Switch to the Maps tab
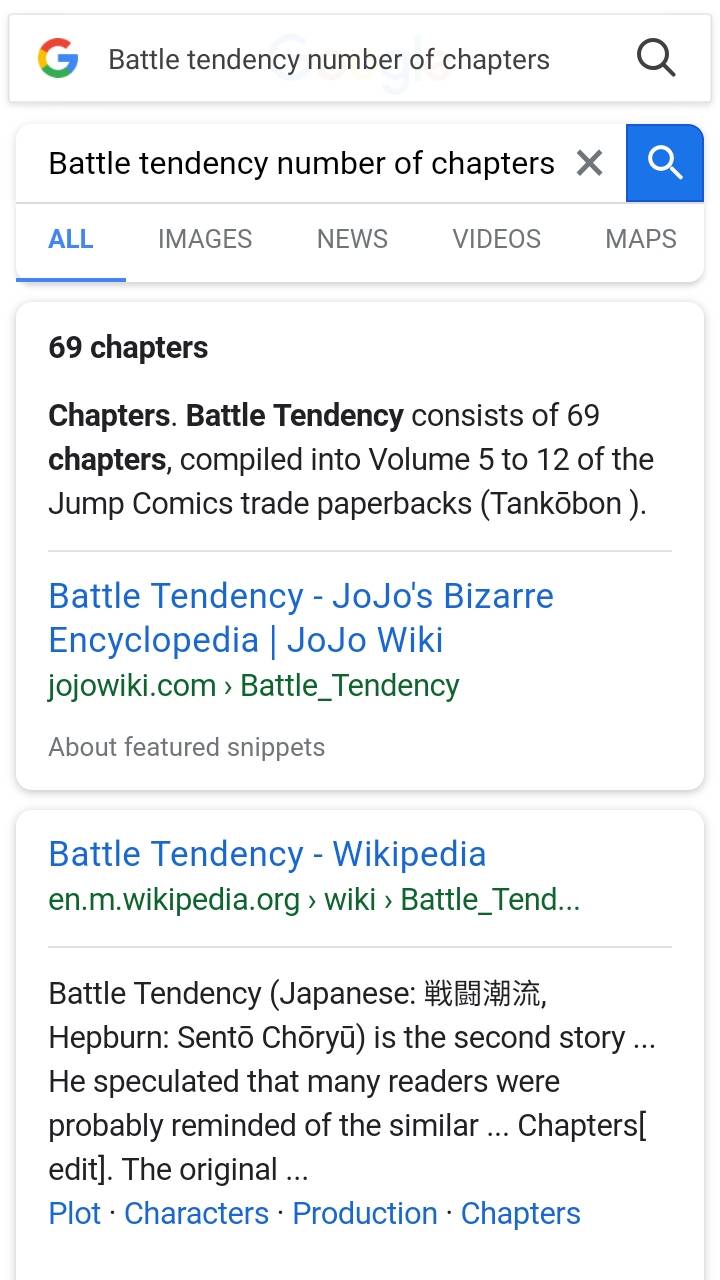 tap(641, 239)
